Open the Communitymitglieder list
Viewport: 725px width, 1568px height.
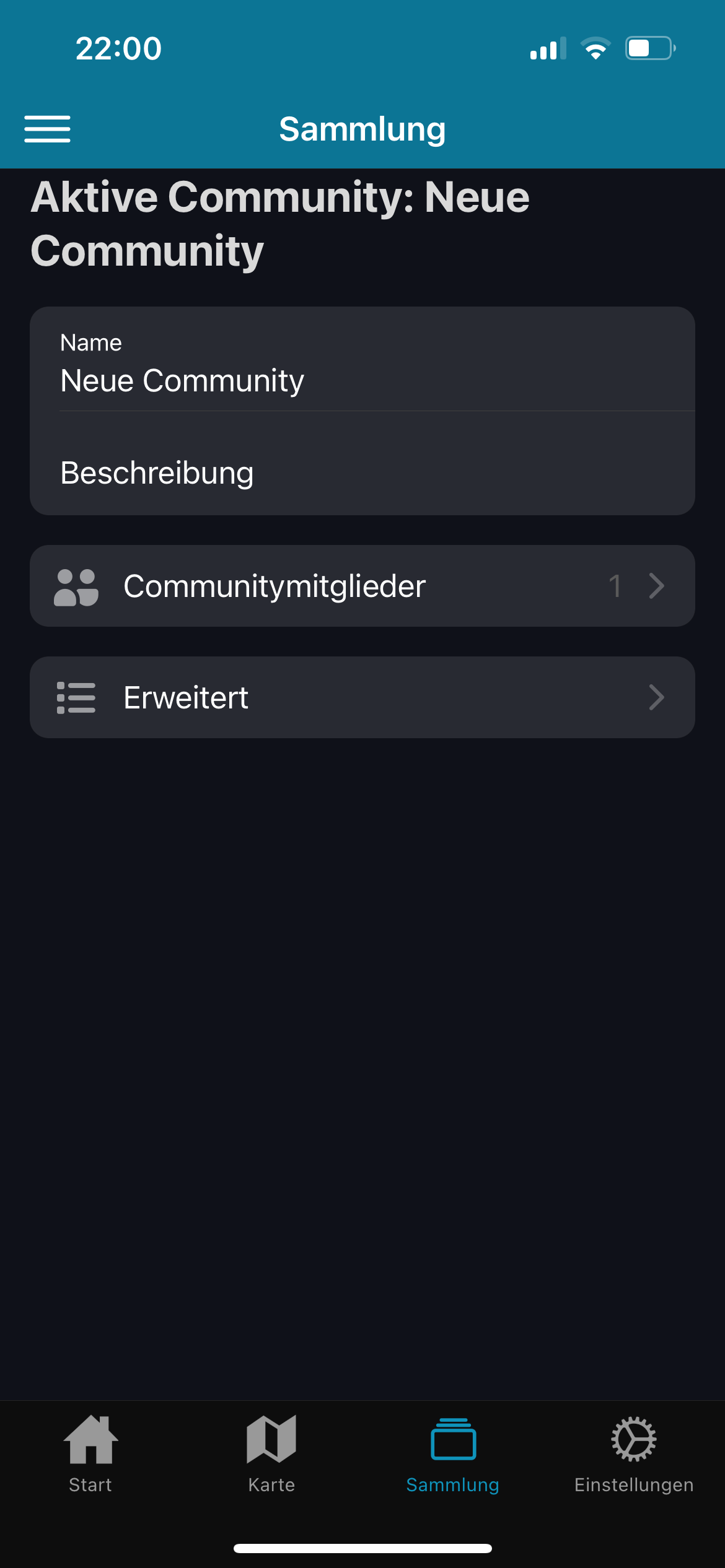pos(362,586)
